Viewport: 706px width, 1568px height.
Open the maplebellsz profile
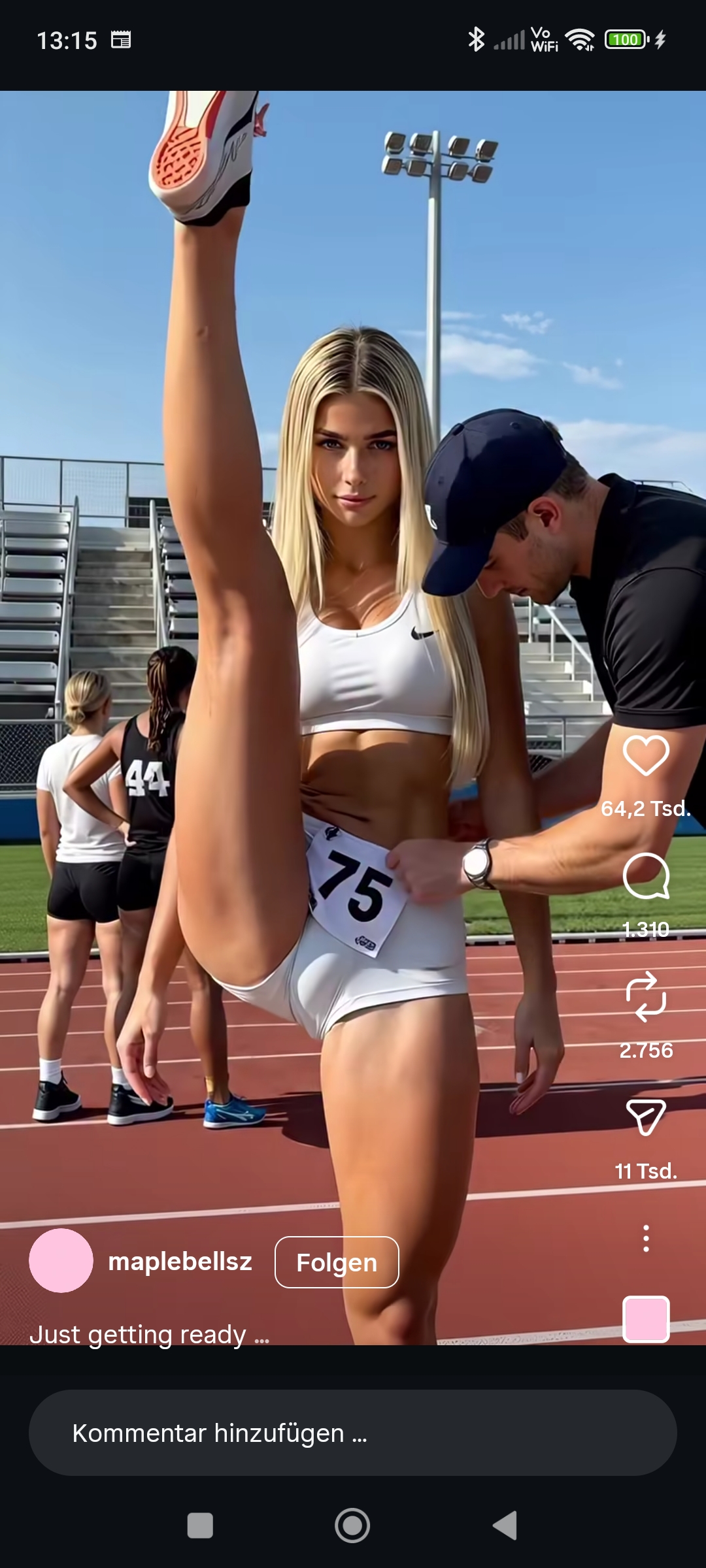click(180, 1262)
